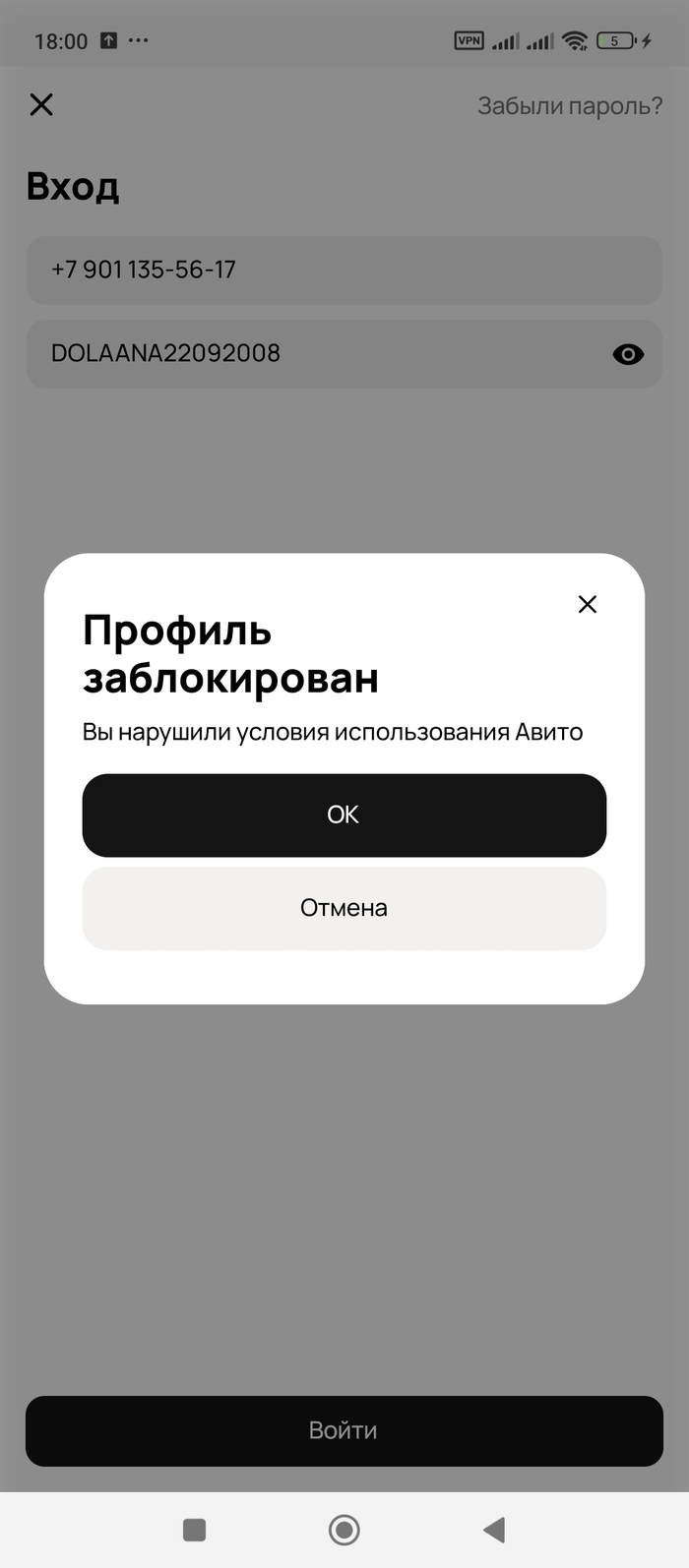Go back using system back button
This screenshot has width=689, height=1568.
pyautogui.click(x=494, y=1530)
